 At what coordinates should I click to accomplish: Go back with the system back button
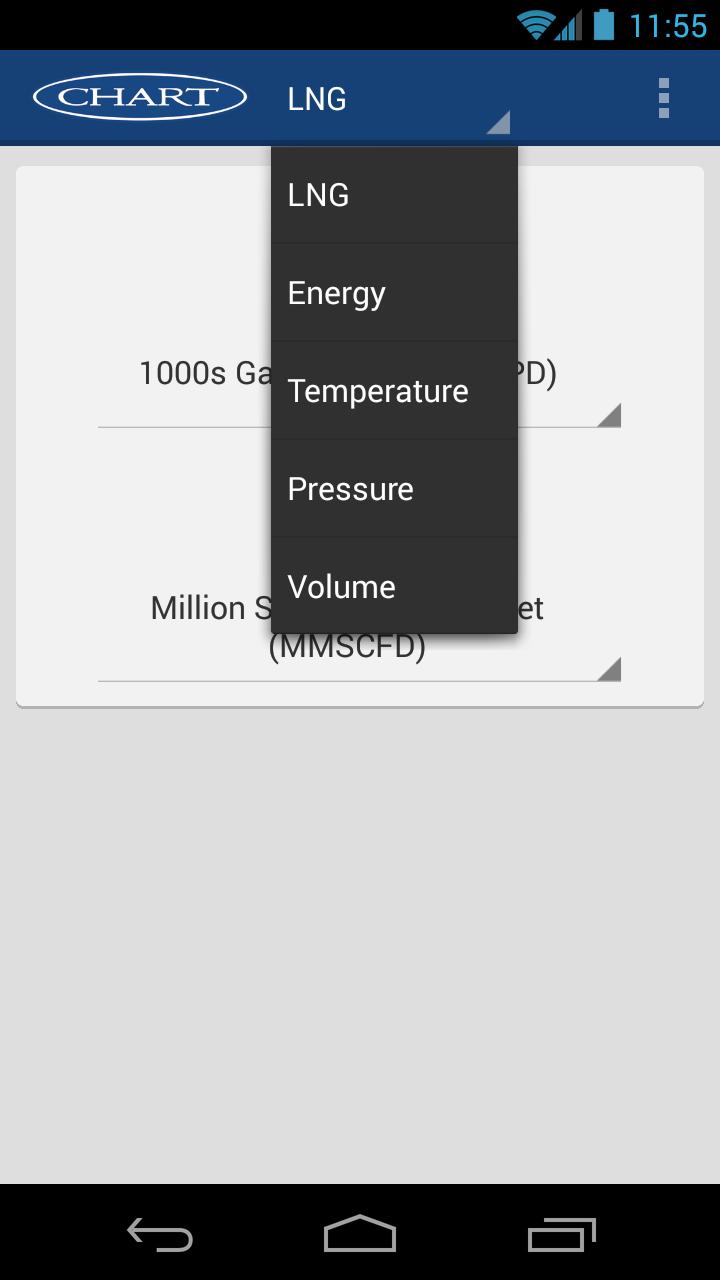click(160, 1234)
